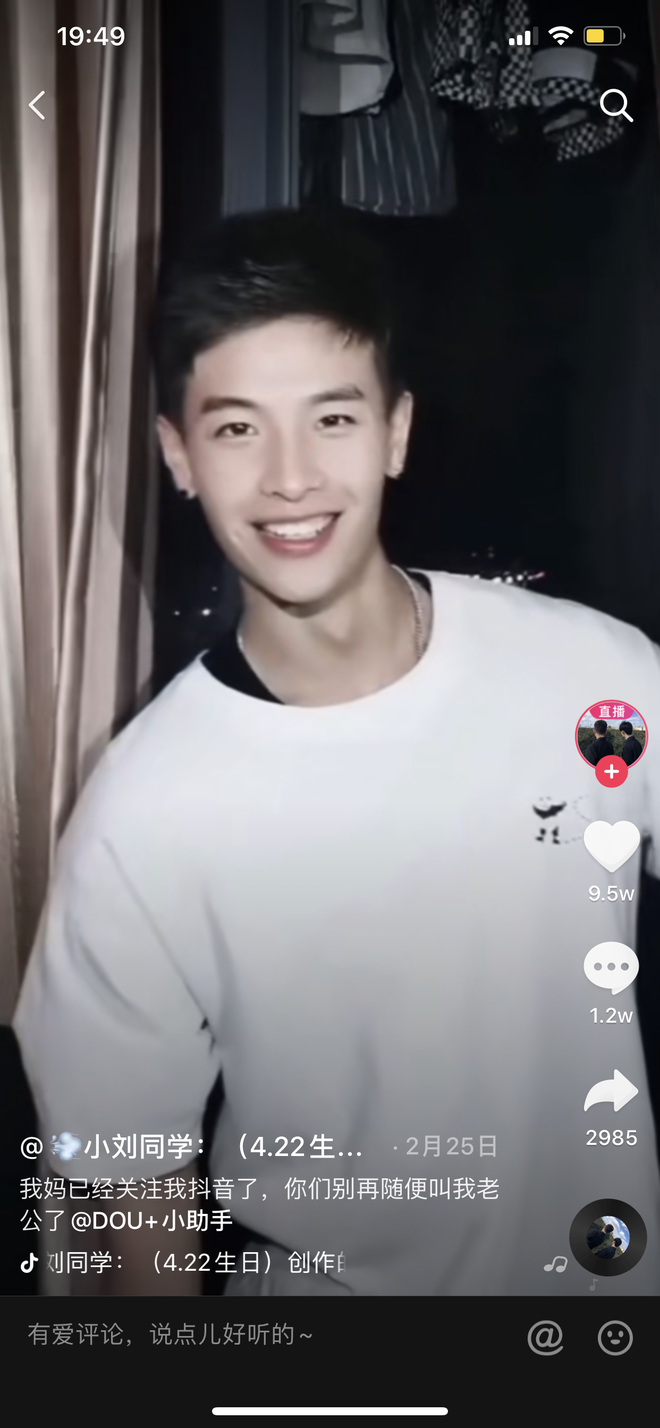The width and height of the screenshot is (660, 1428).
Task: Mention someone with the @ icon
Action: tap(545, 1337)
